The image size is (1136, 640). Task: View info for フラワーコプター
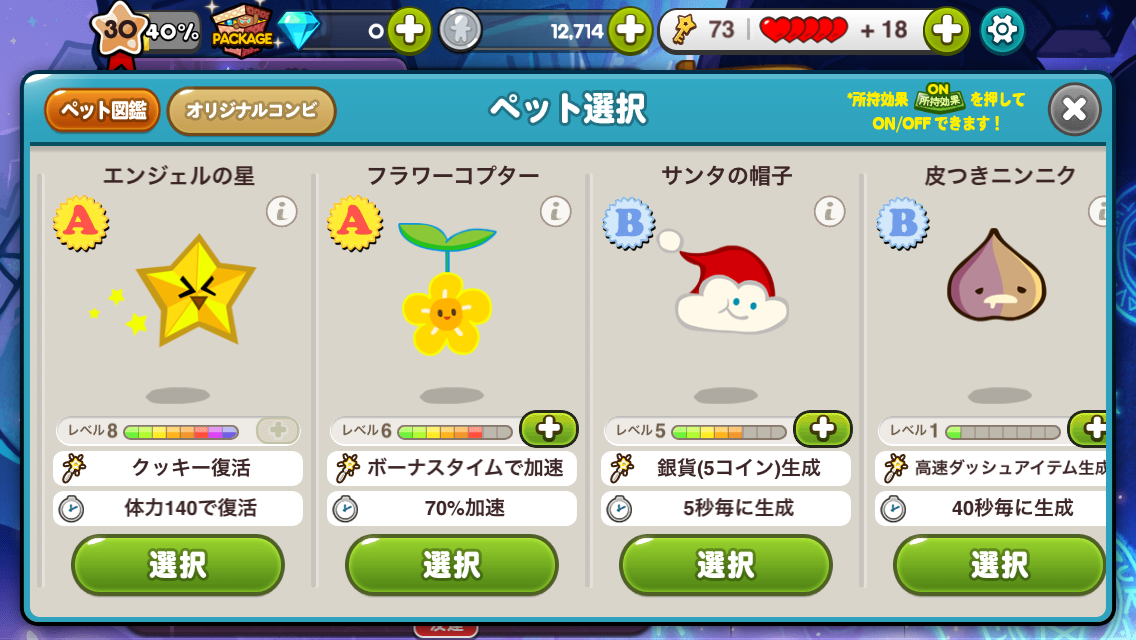pos(555,211)
